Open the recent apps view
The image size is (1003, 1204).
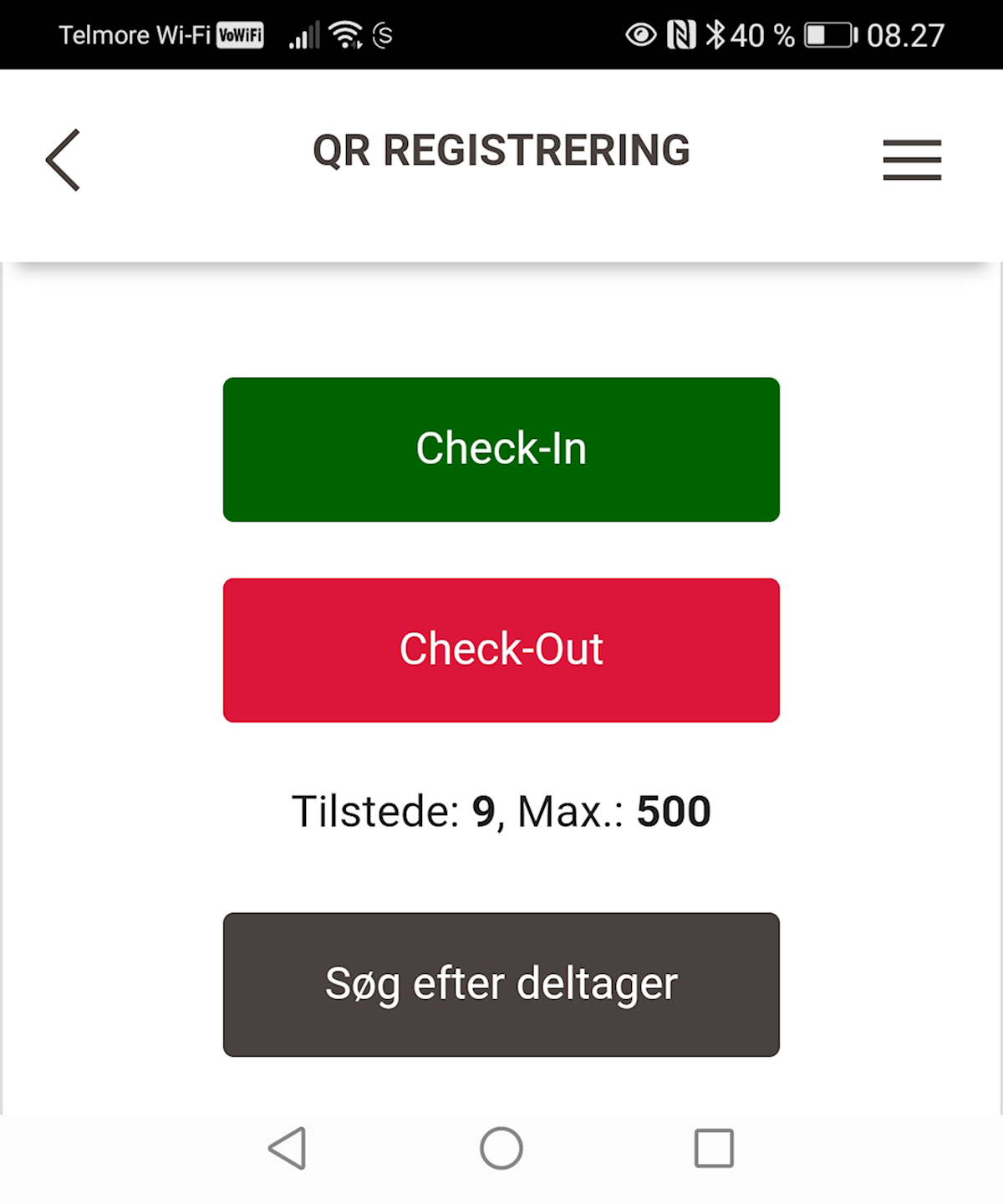point(714,1148)
